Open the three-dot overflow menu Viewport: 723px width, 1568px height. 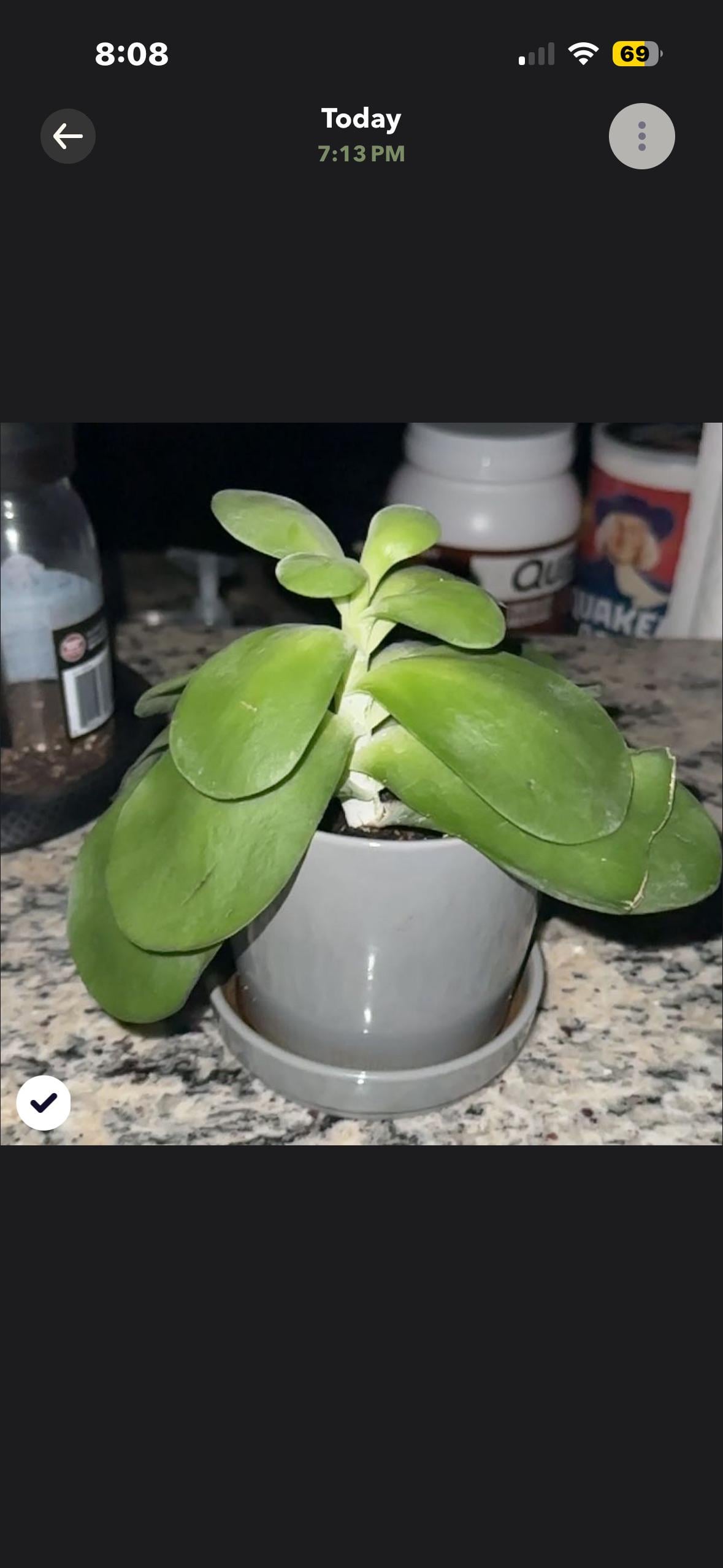[x=641, y=136]
